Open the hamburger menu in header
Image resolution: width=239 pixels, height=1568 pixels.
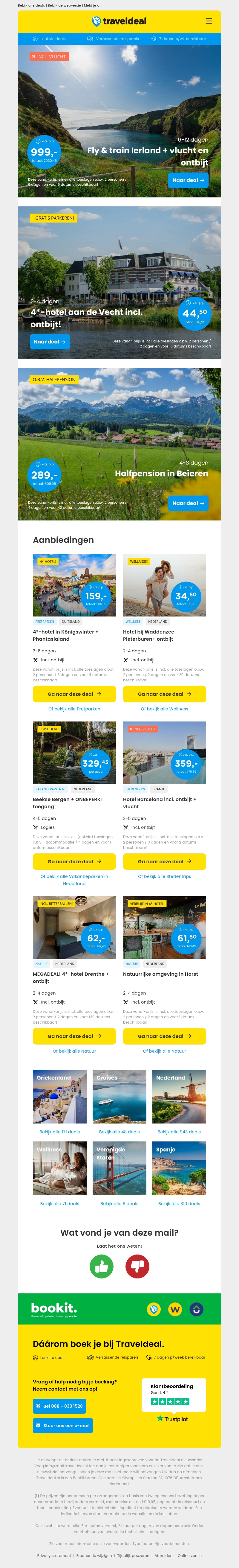coord(209,21)
